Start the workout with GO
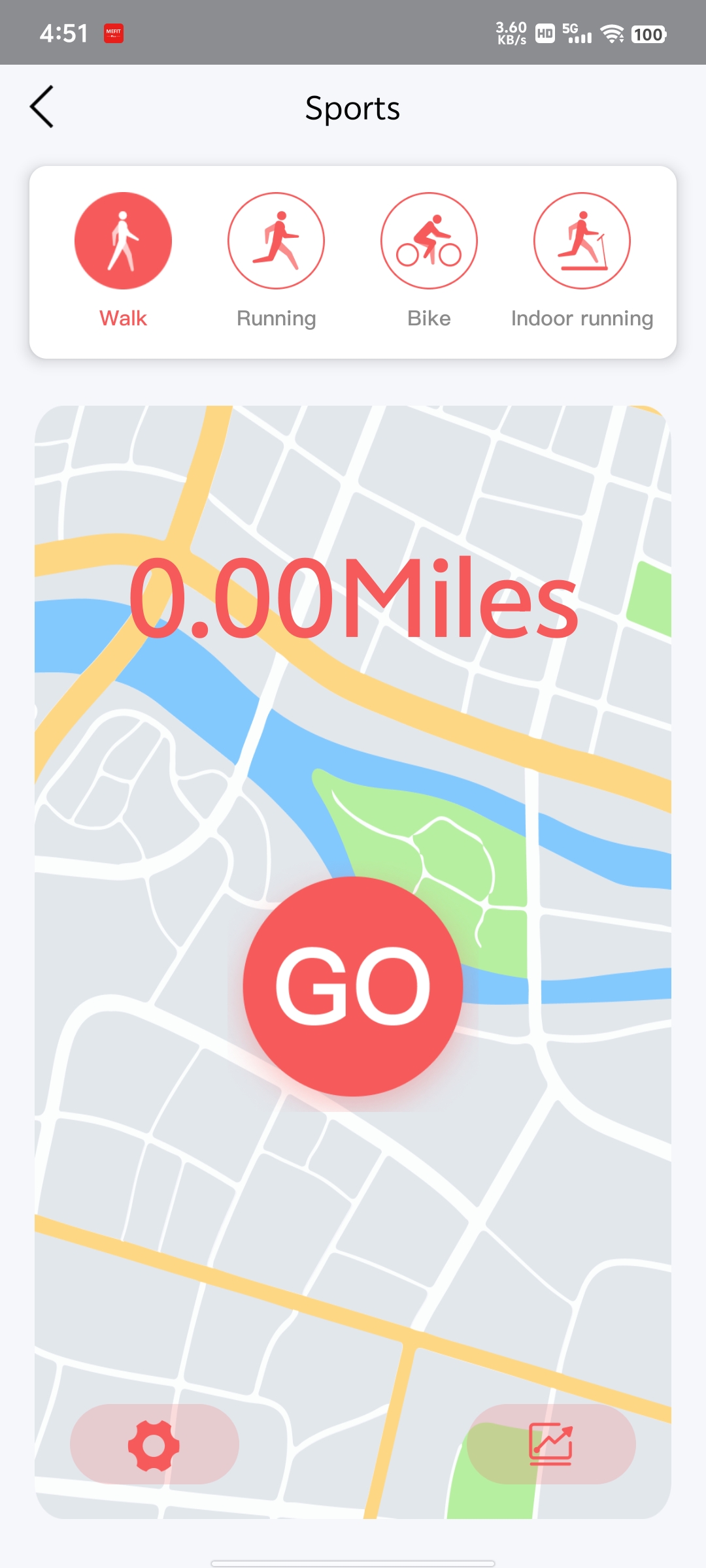Screen dimensions: 706x1568 [x=353, y=987]
